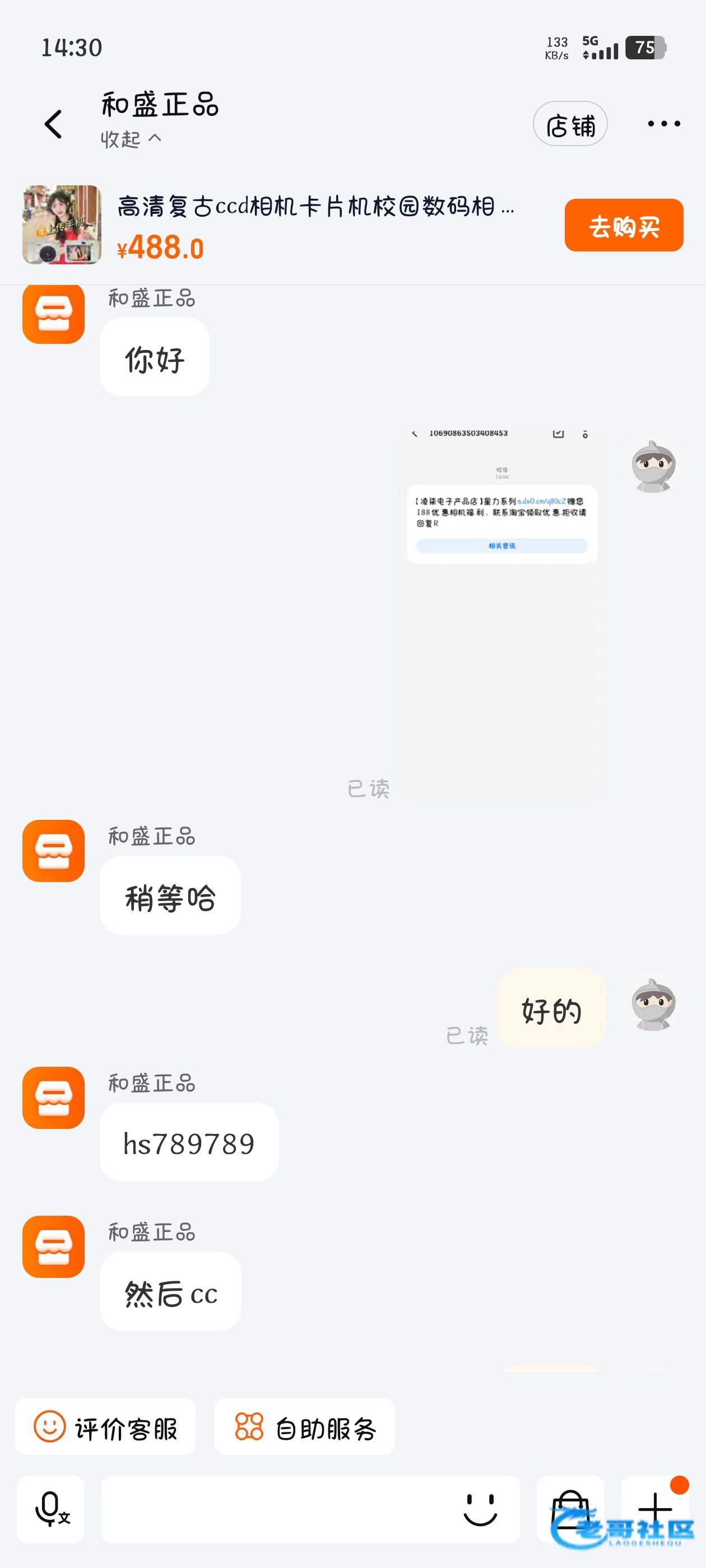Open 和盛正品 seller avatar above 你好

coord(54,313)
